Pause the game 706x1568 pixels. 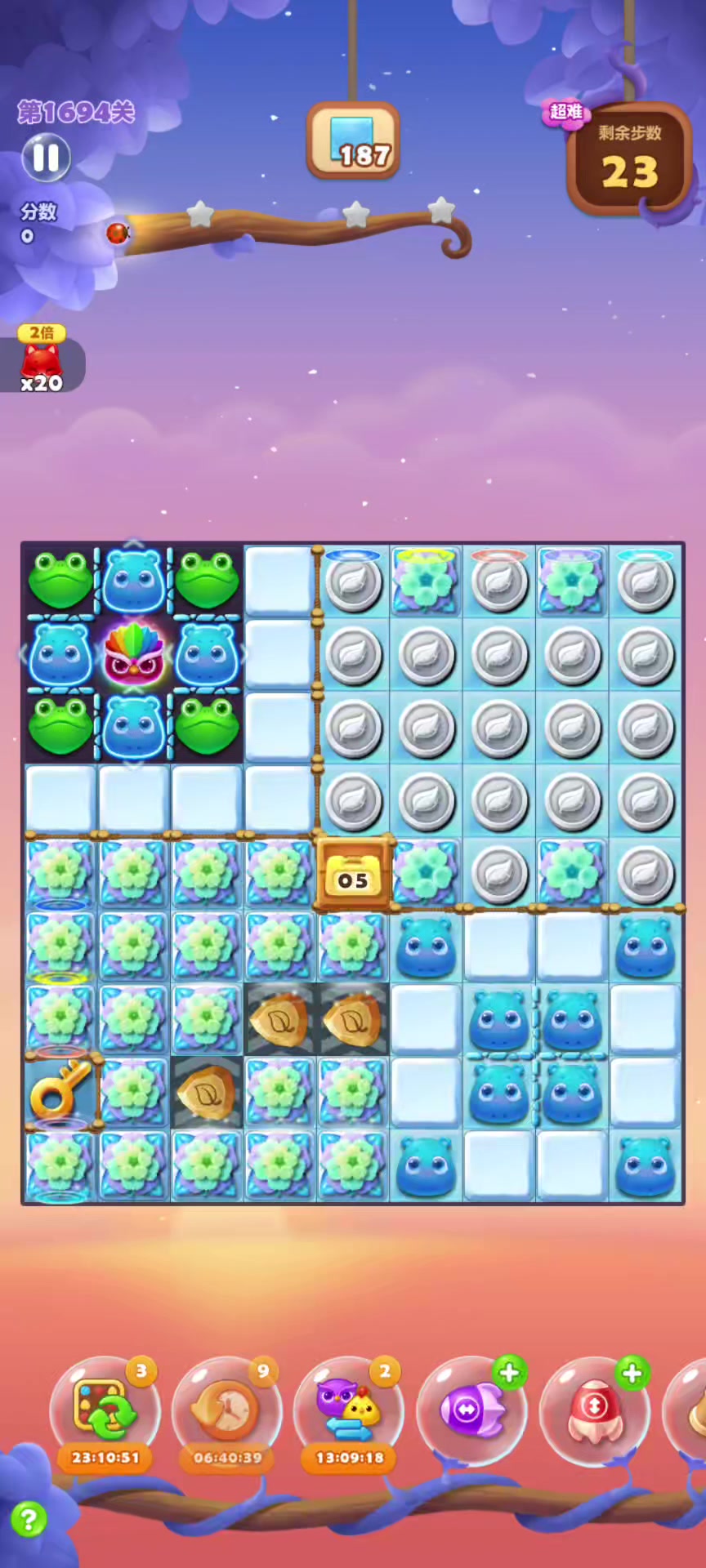(46, 158)
